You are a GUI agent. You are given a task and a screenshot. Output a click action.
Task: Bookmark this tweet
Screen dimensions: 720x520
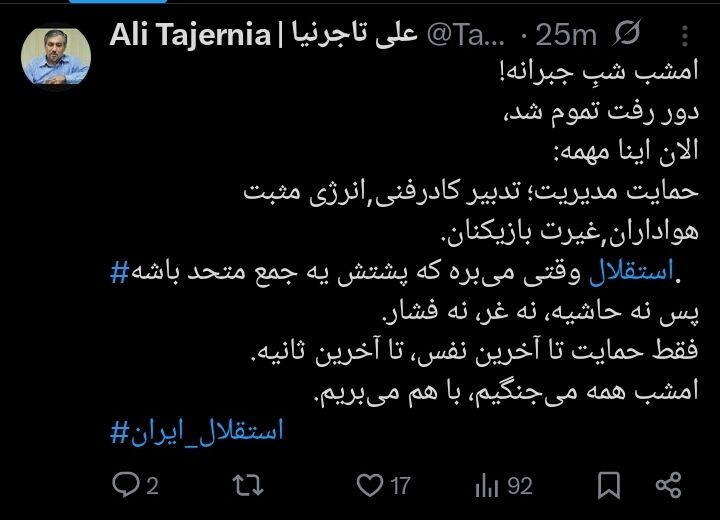606,486
